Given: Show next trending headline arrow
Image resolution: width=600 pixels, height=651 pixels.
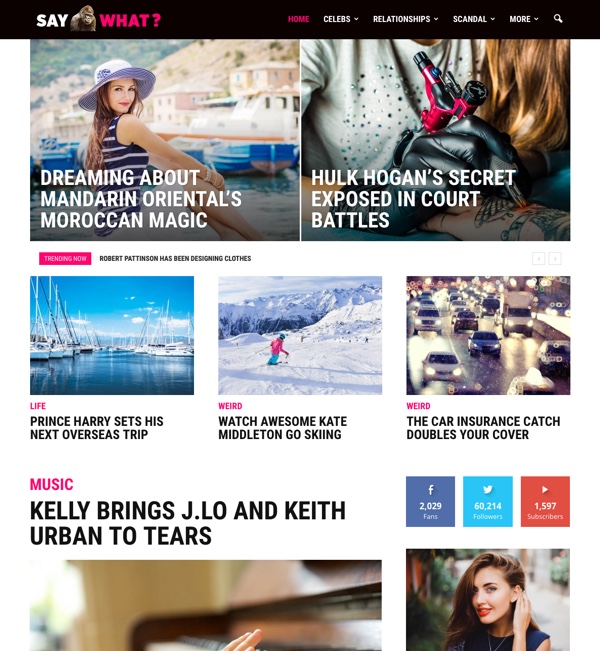Looking at the screenshot, I should pyautogui.click(x=555, y=259).
